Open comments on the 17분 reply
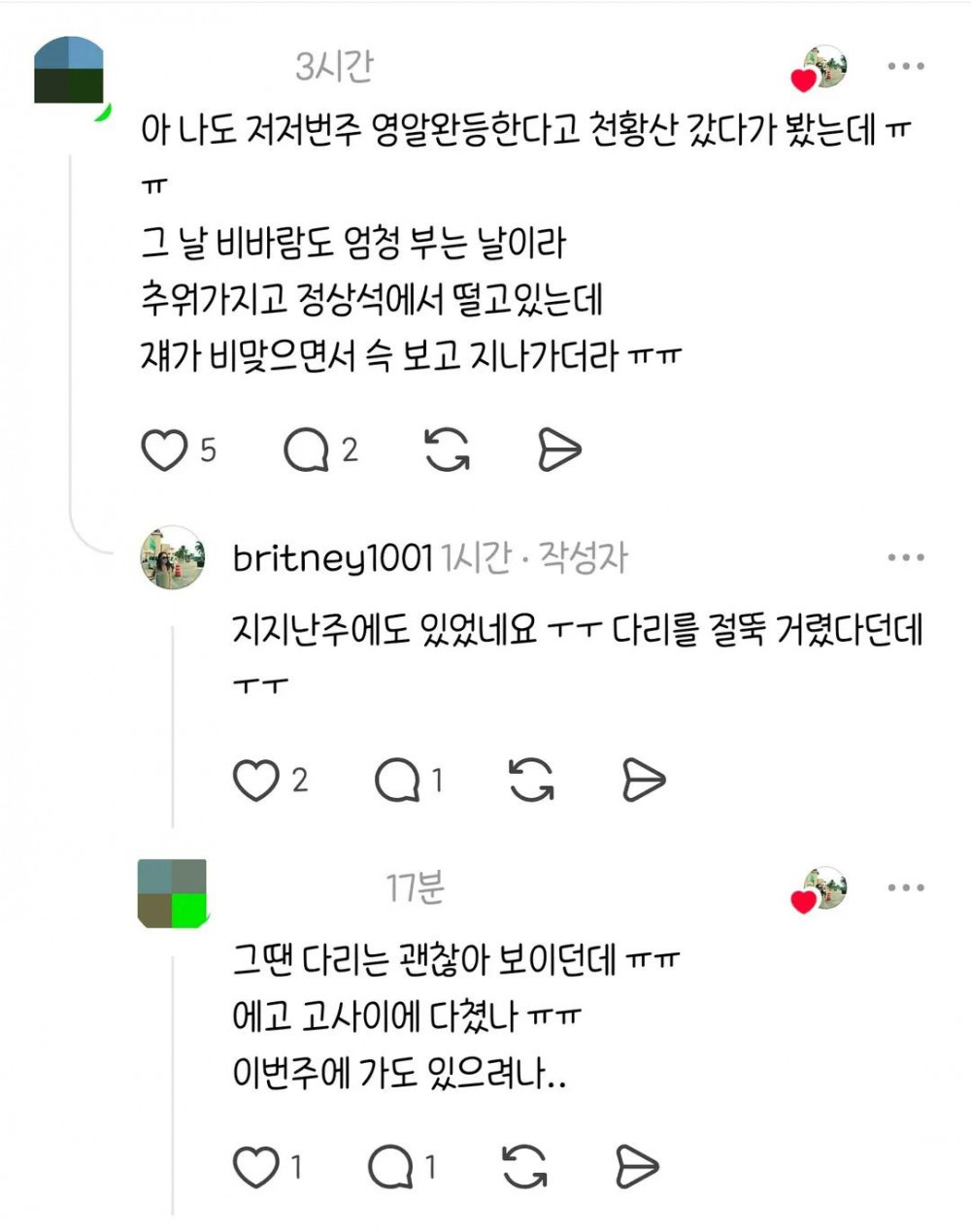This screenshot has height=1232, width=971. pos(391,1167)
